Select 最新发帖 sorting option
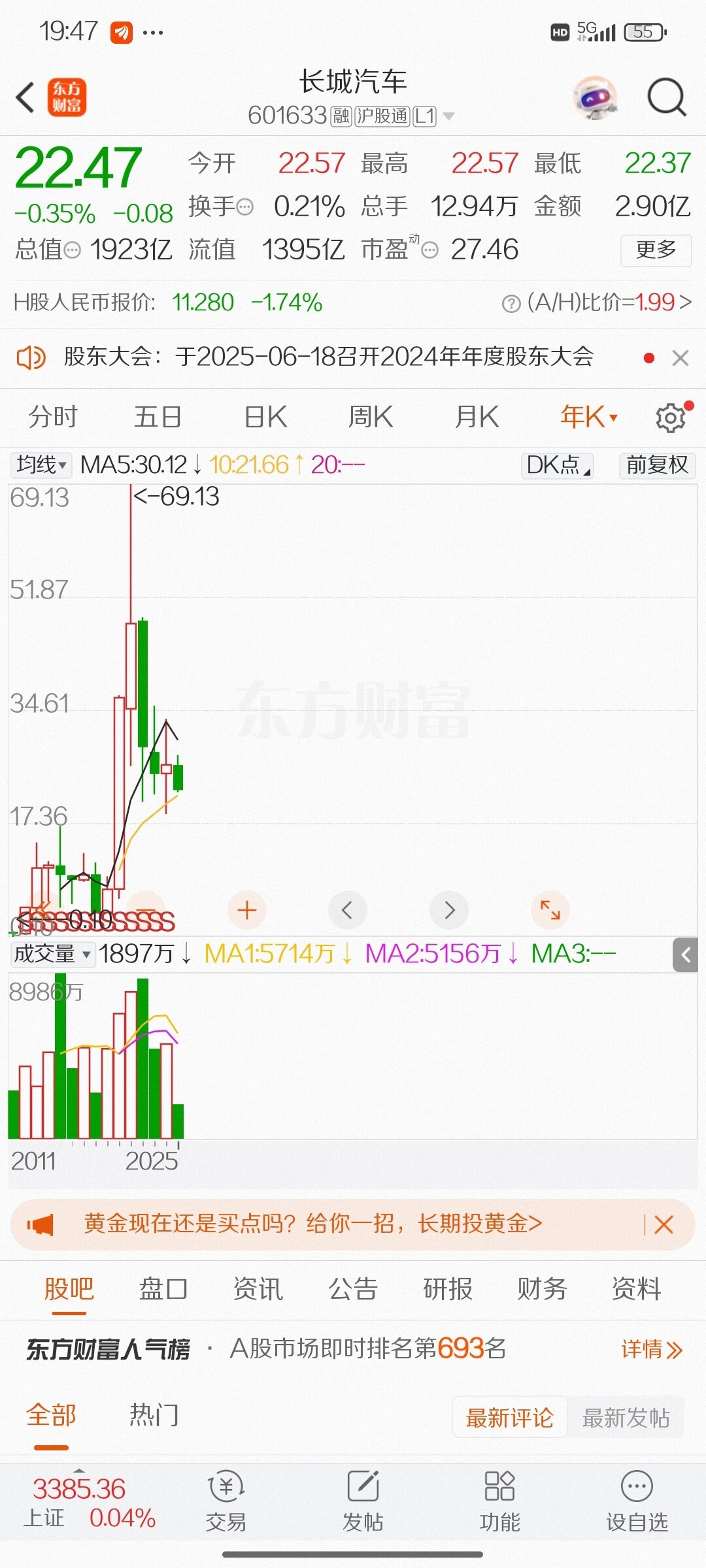This screenshot has height=1568, width=706. pos(626,1417)
